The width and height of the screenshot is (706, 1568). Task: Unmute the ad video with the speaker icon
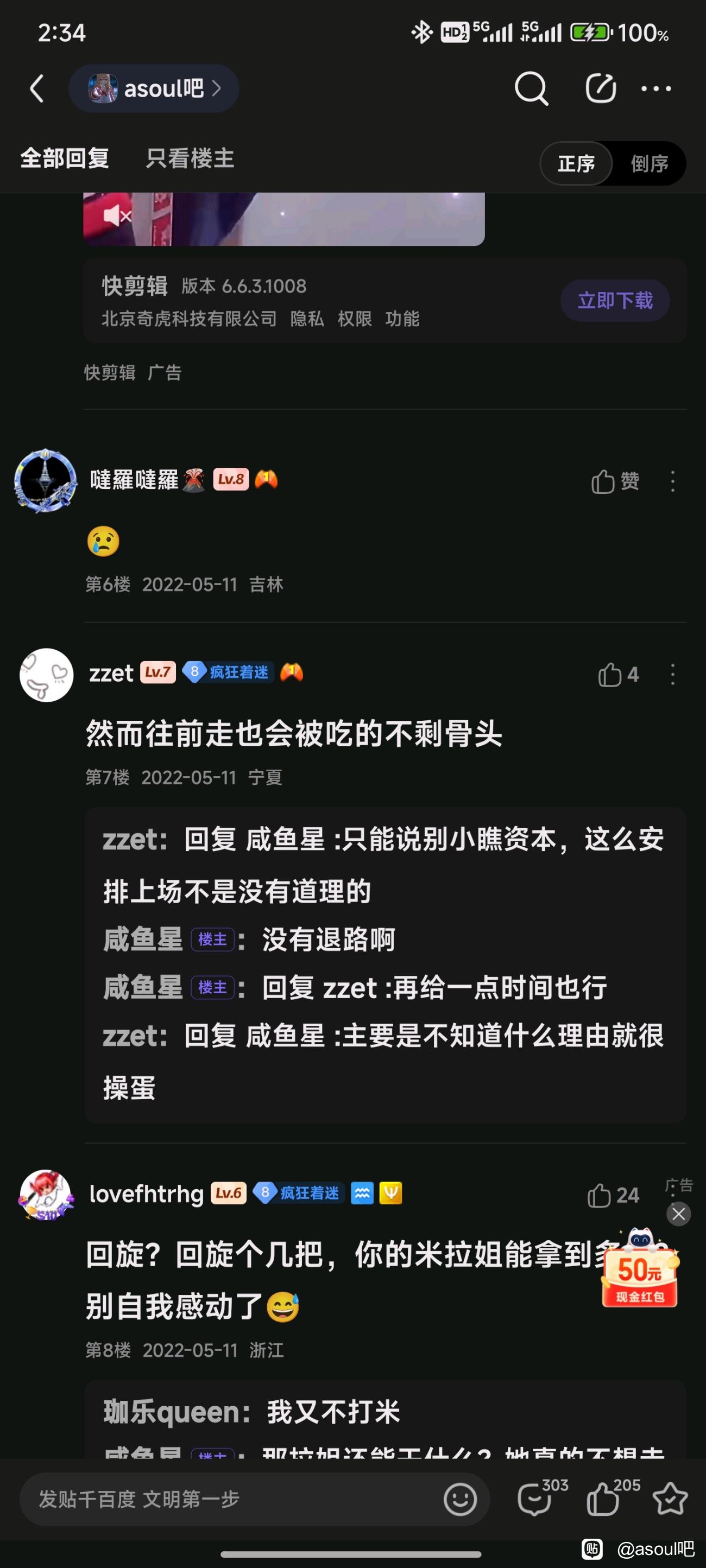click(x=116, y=215)
